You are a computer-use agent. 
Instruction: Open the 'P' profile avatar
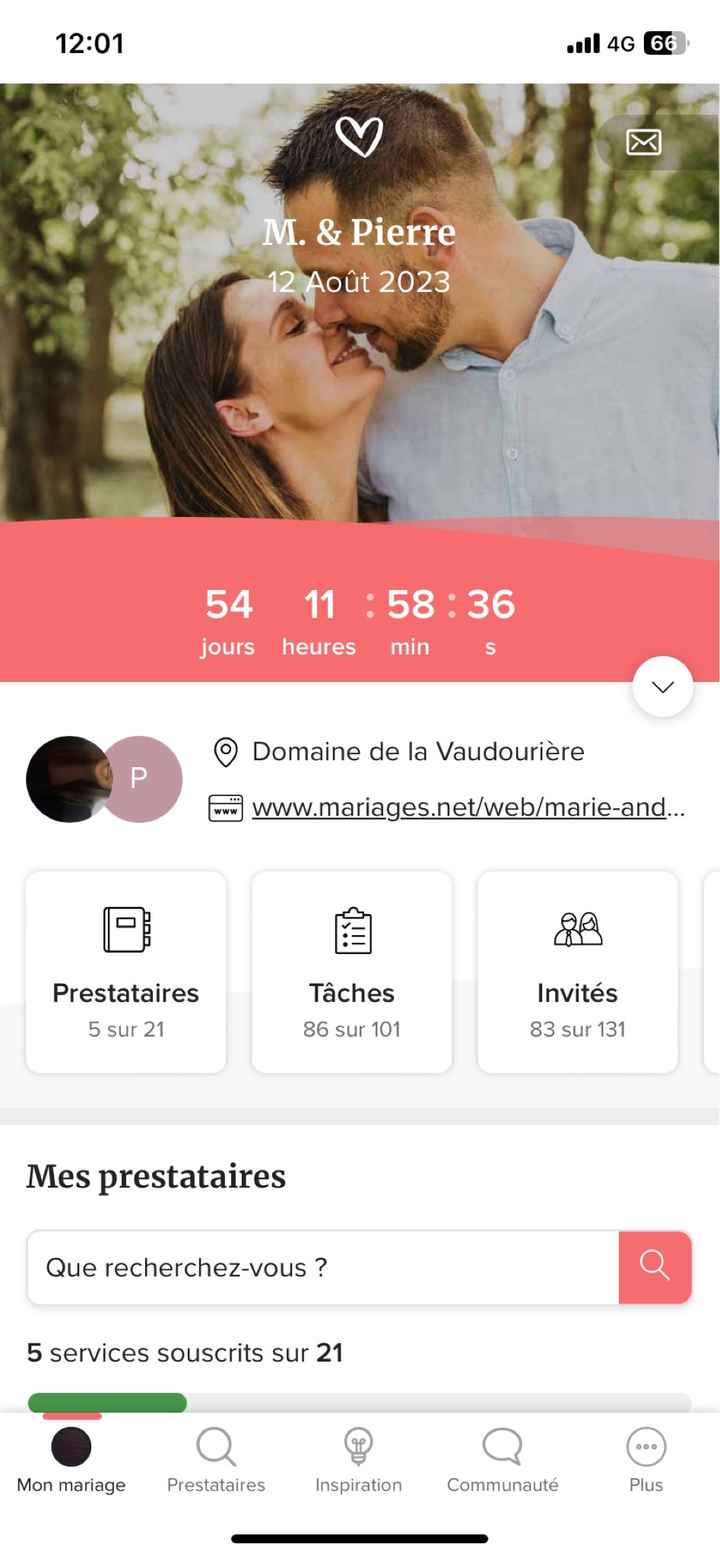139,779
